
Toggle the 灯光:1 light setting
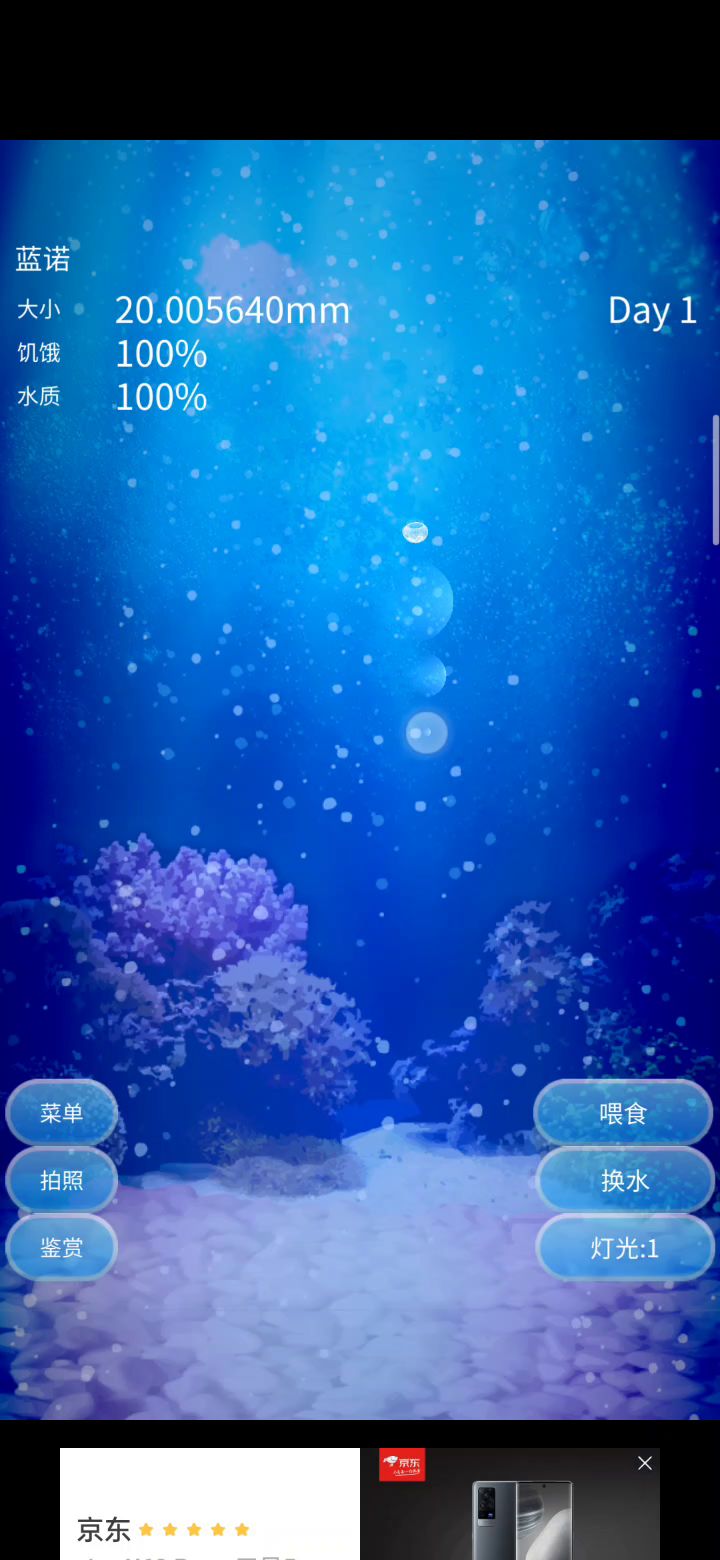click(625, 1248)
